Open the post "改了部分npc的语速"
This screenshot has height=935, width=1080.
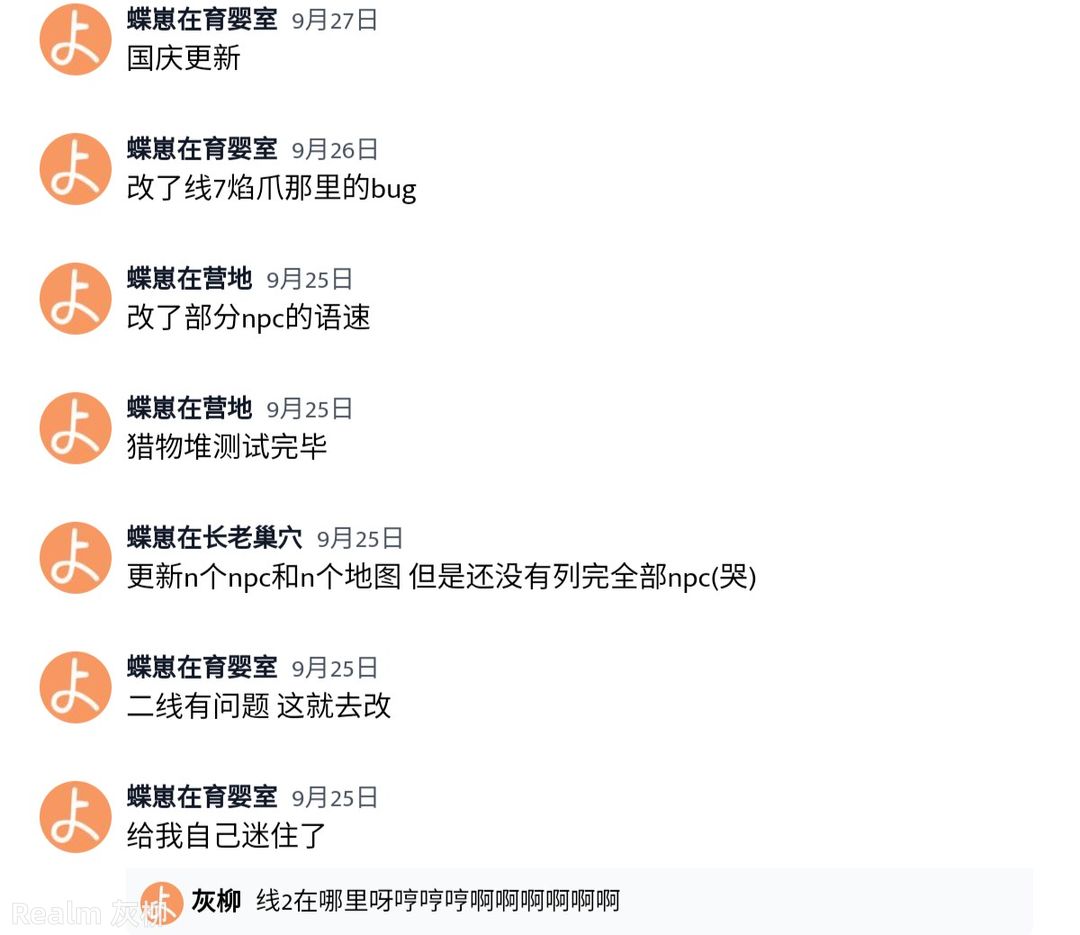click(248, 318)
